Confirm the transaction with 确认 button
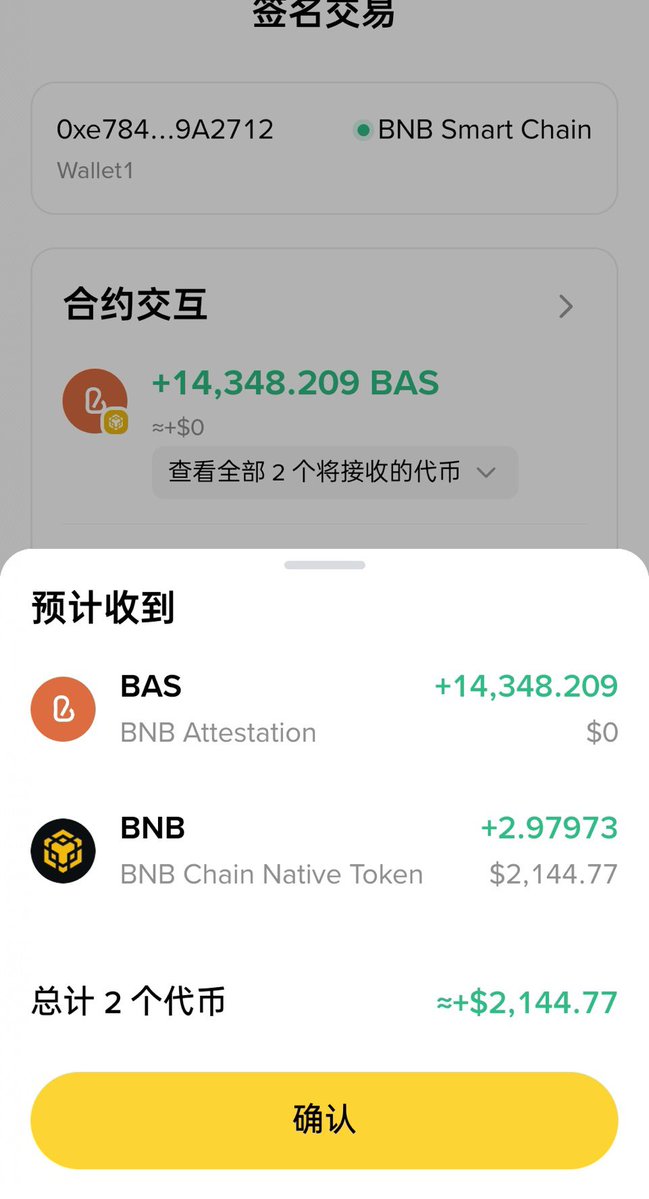The width and height of the screenshot is (649, 1199). click(x=324, y=1120)
